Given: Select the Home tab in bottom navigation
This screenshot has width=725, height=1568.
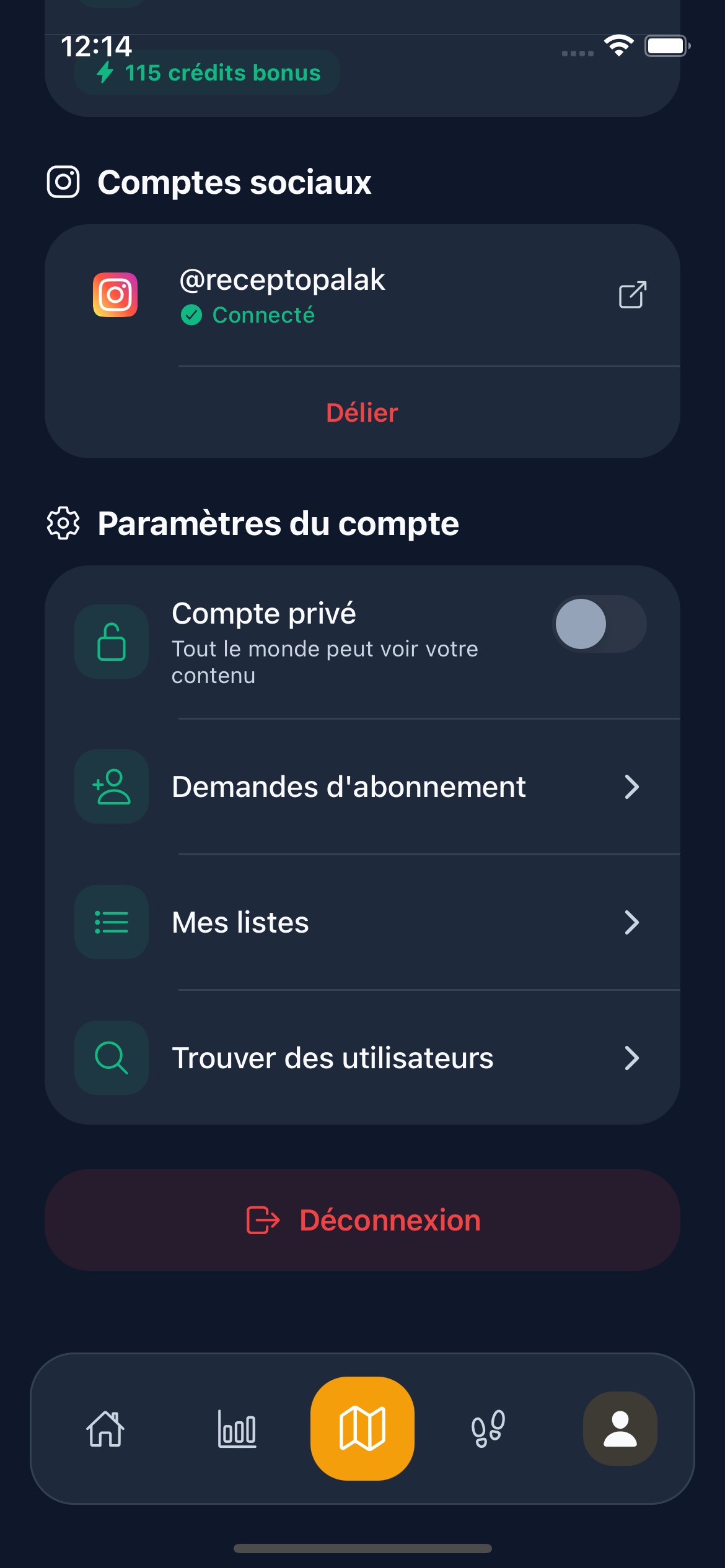Looking at the screenshot, I should tap(107, 1431).
